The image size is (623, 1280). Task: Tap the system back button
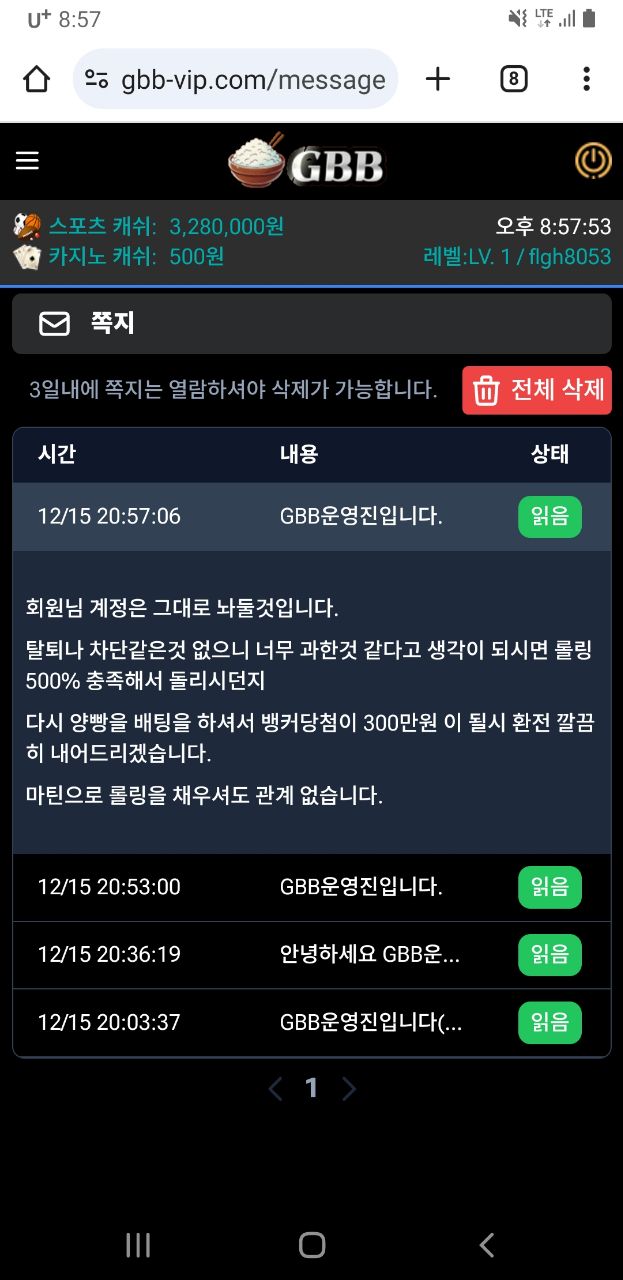487,1244
